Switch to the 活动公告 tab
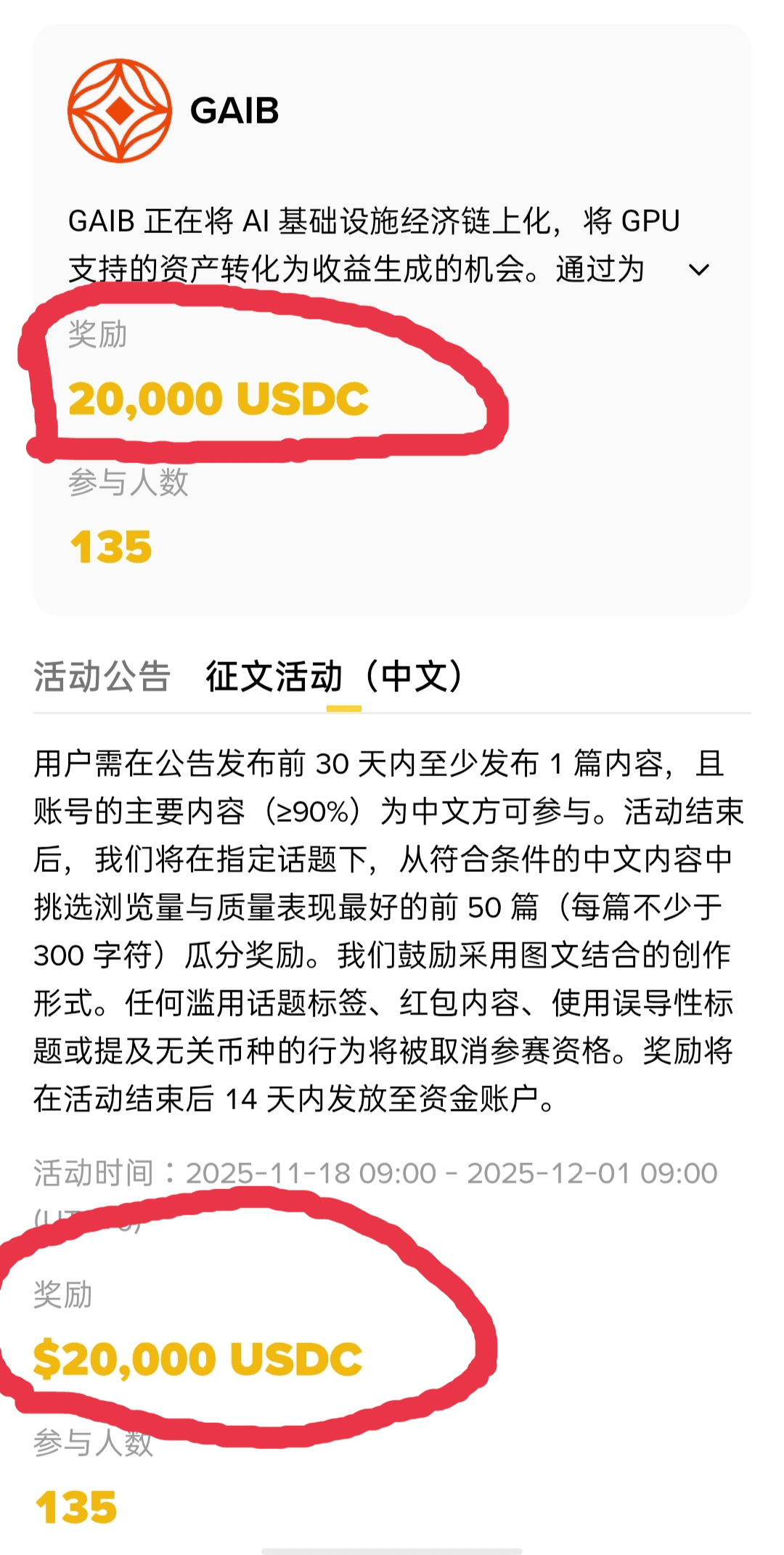Screen dimensions: 784x1555 pyautogui.click(x=102, y=677)
